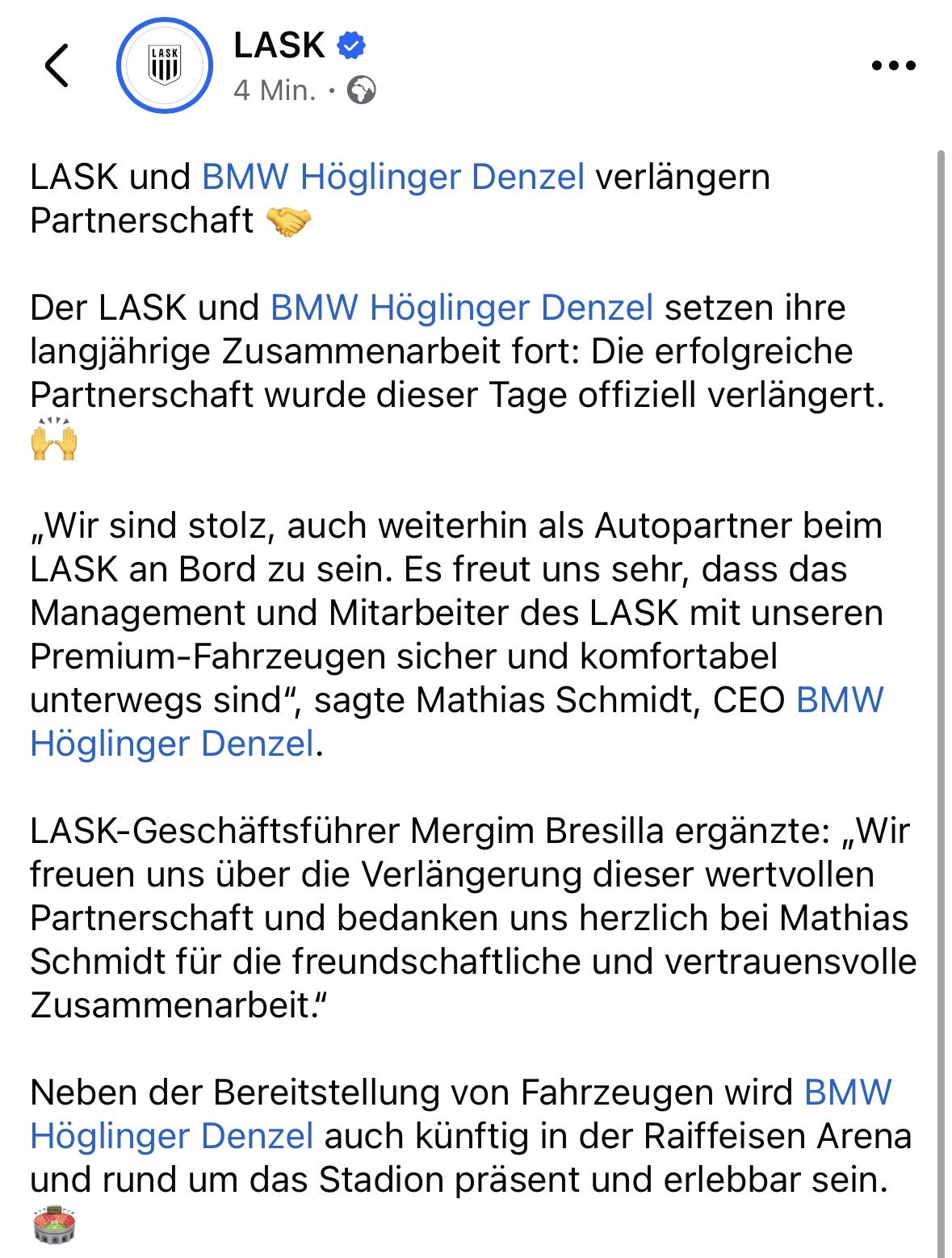The image size is (952, 1258).
Task: Open the LASK page name
Action: pyautogui.click(x=279, y=45)
